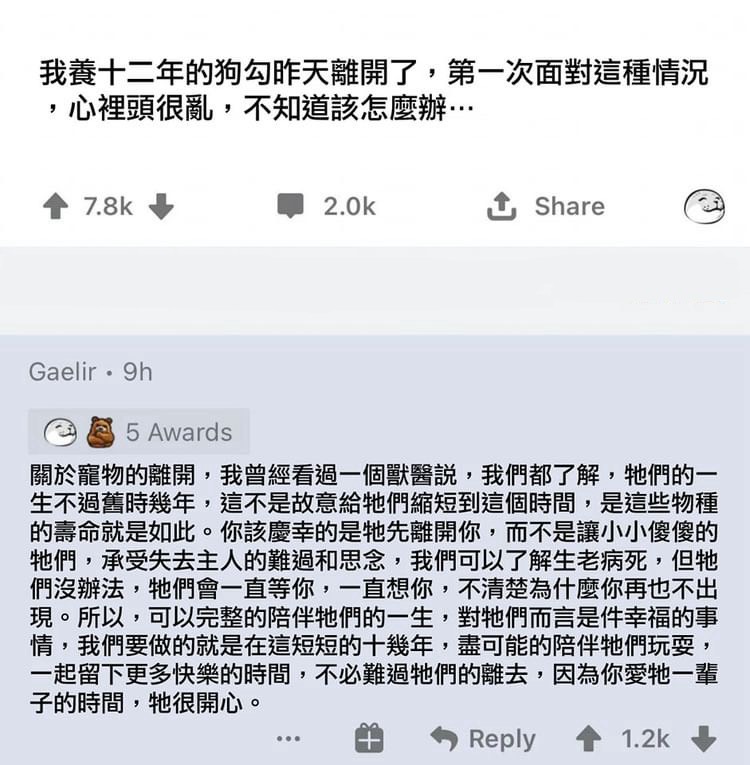Share this post

pos(546,206)
